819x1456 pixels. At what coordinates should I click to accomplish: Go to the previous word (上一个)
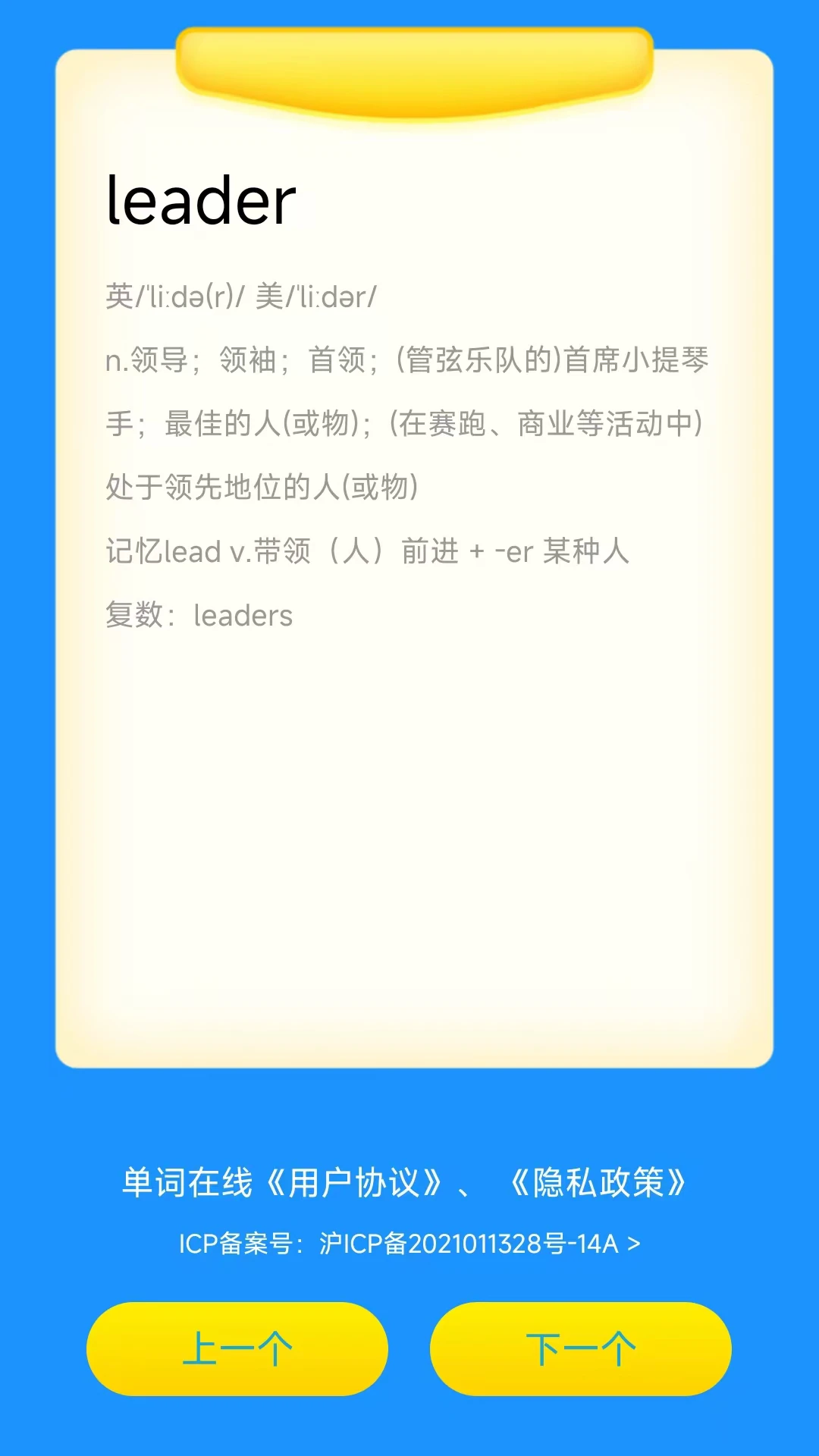coord(237,1349)
